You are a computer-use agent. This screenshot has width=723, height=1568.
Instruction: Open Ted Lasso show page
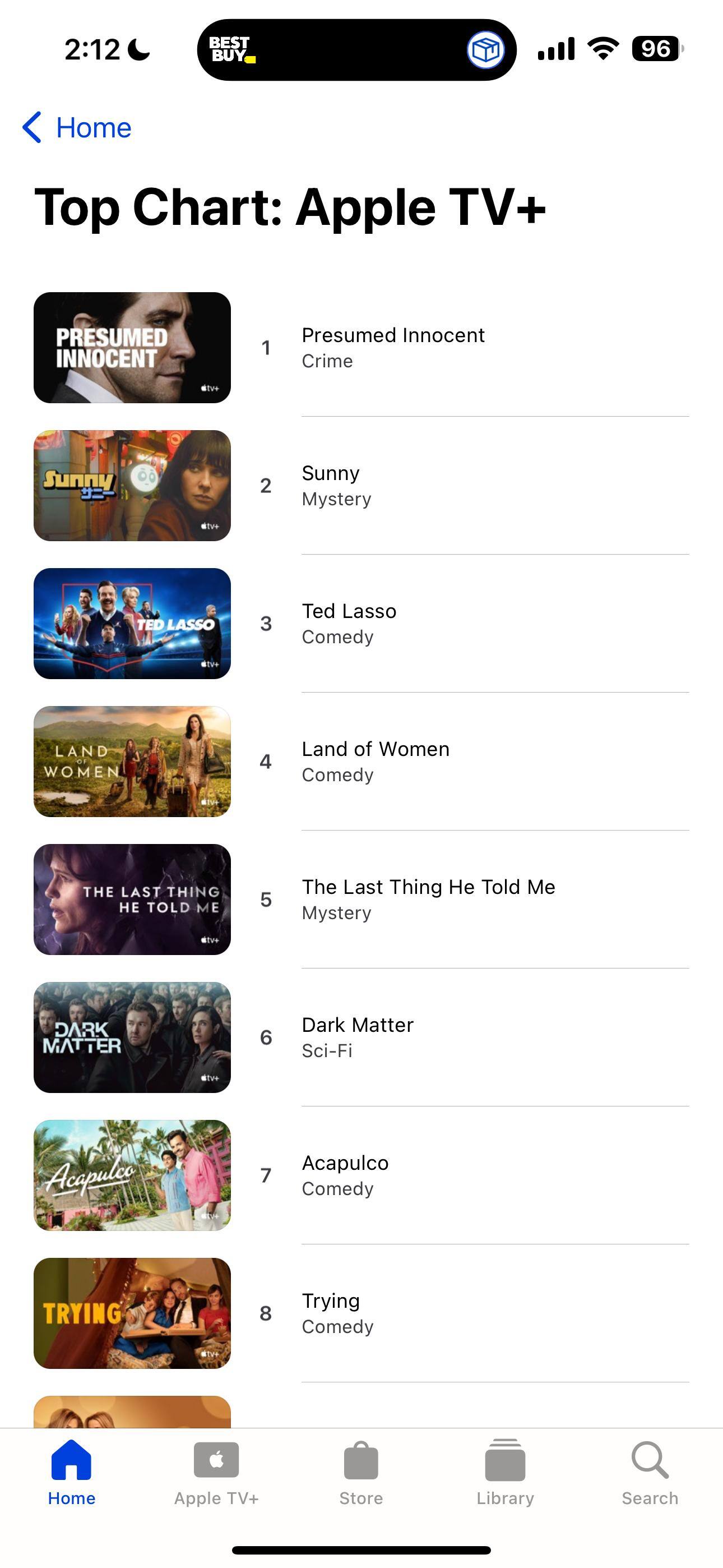(349, 623)
